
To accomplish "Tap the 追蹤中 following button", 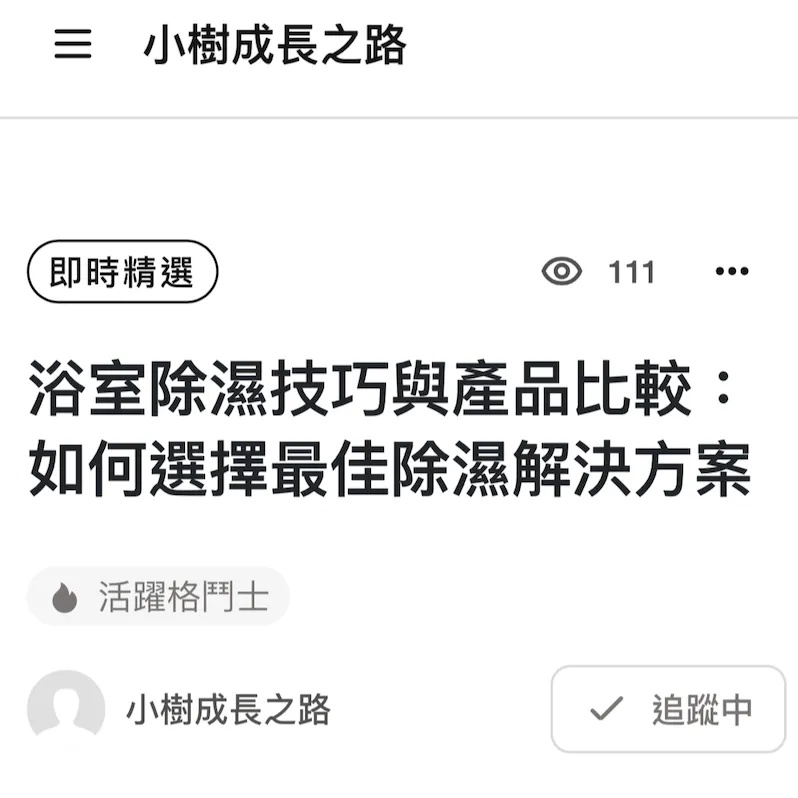I will pos(668,710).
